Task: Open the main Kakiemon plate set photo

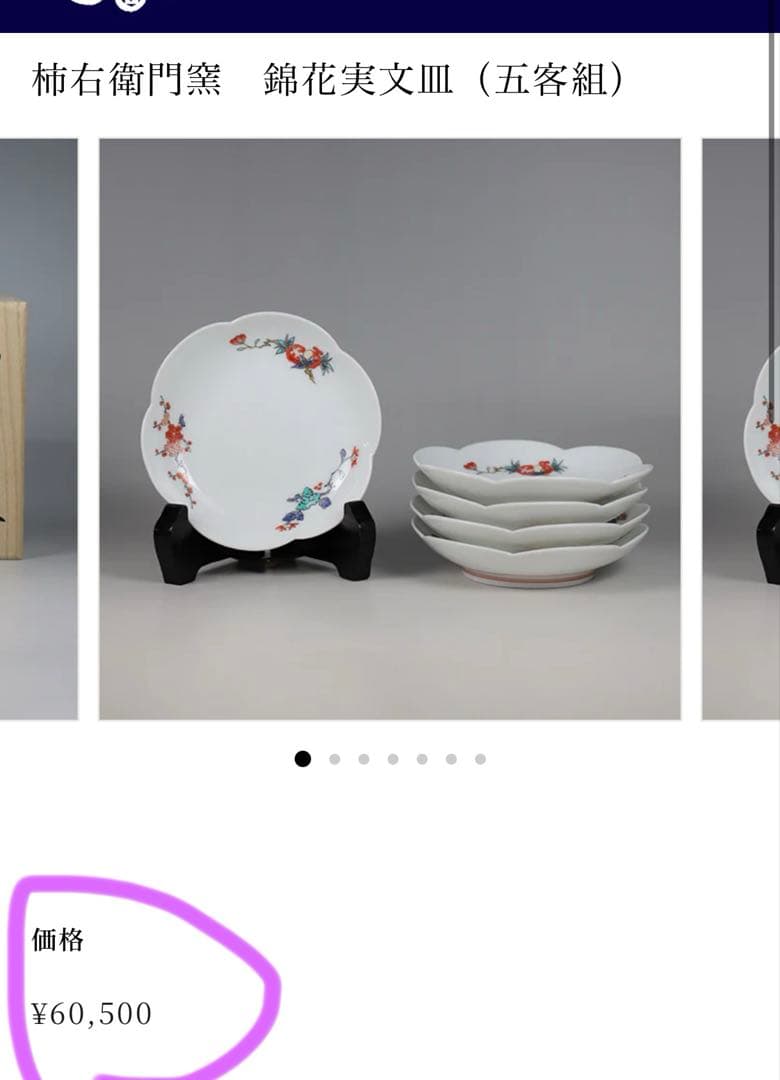Action: point(390,430)
